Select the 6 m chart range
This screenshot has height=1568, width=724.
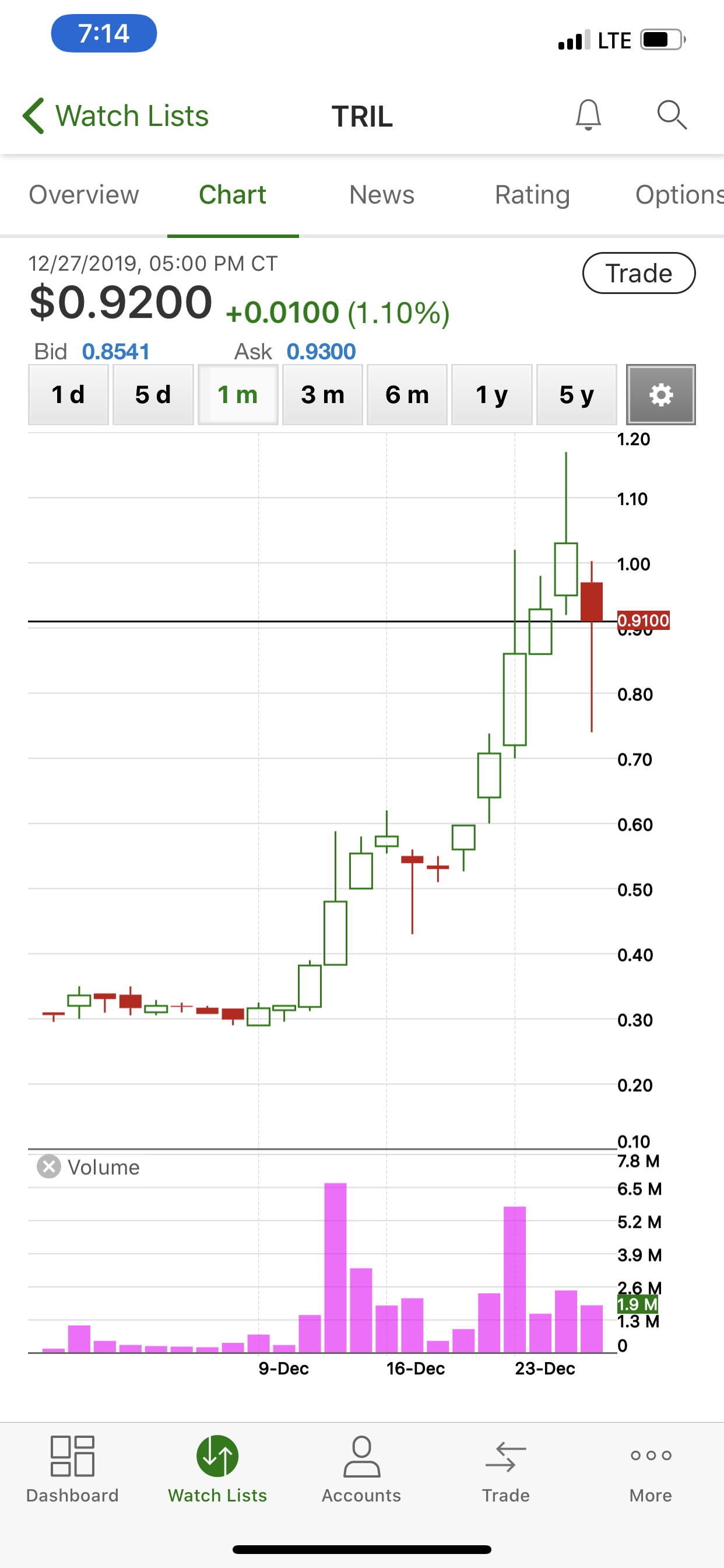(407, 394)
